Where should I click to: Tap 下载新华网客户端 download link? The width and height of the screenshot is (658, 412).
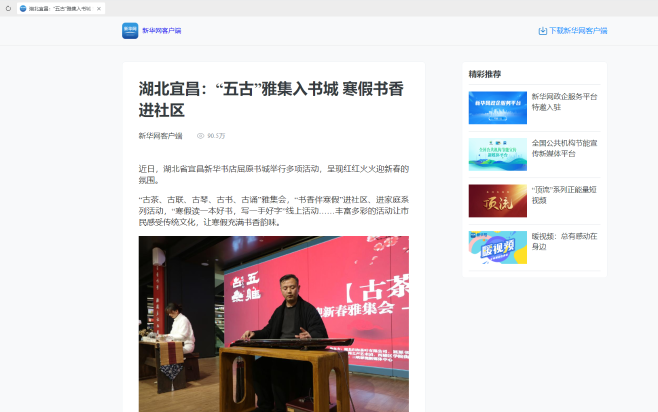572,31
